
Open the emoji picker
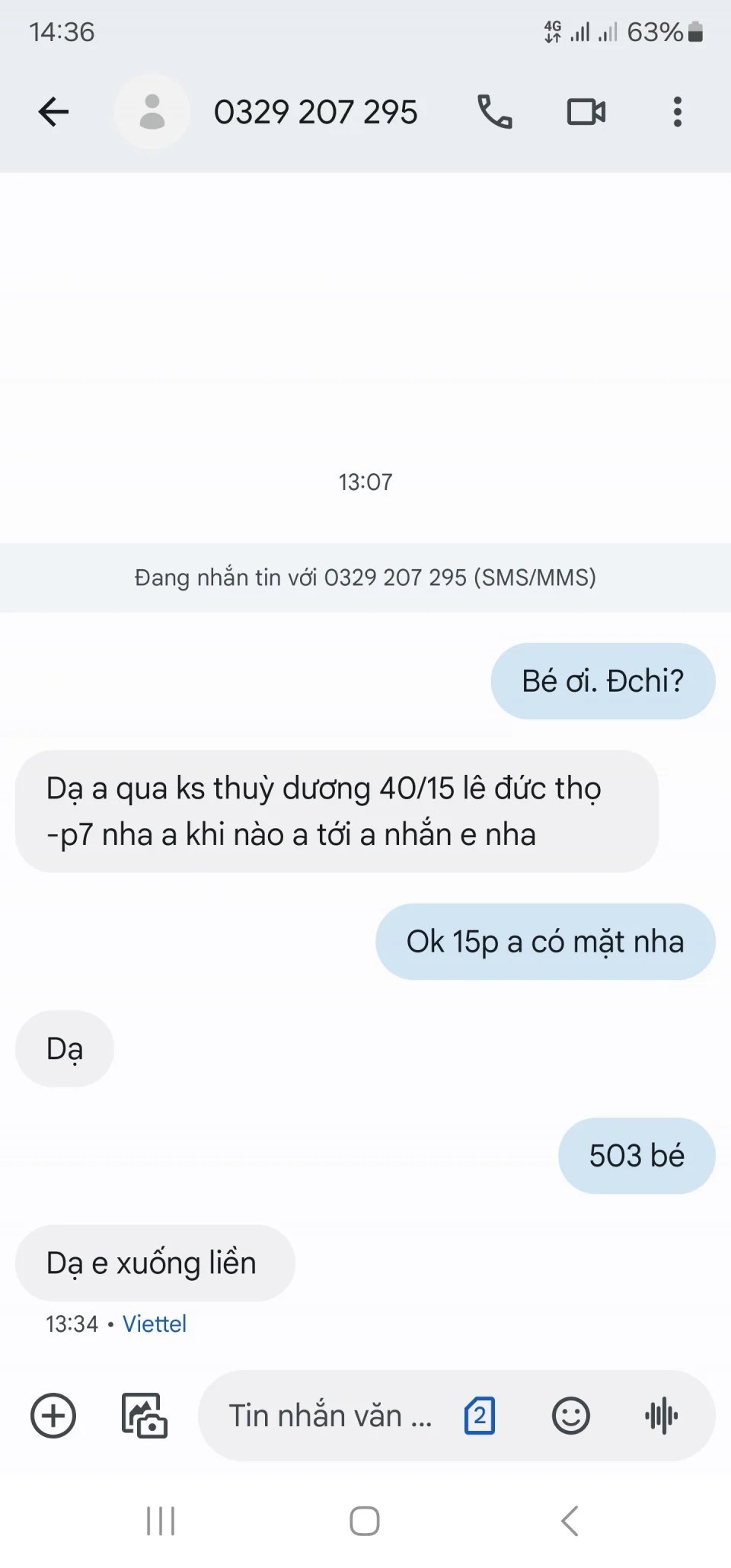tap(570, 1416)
